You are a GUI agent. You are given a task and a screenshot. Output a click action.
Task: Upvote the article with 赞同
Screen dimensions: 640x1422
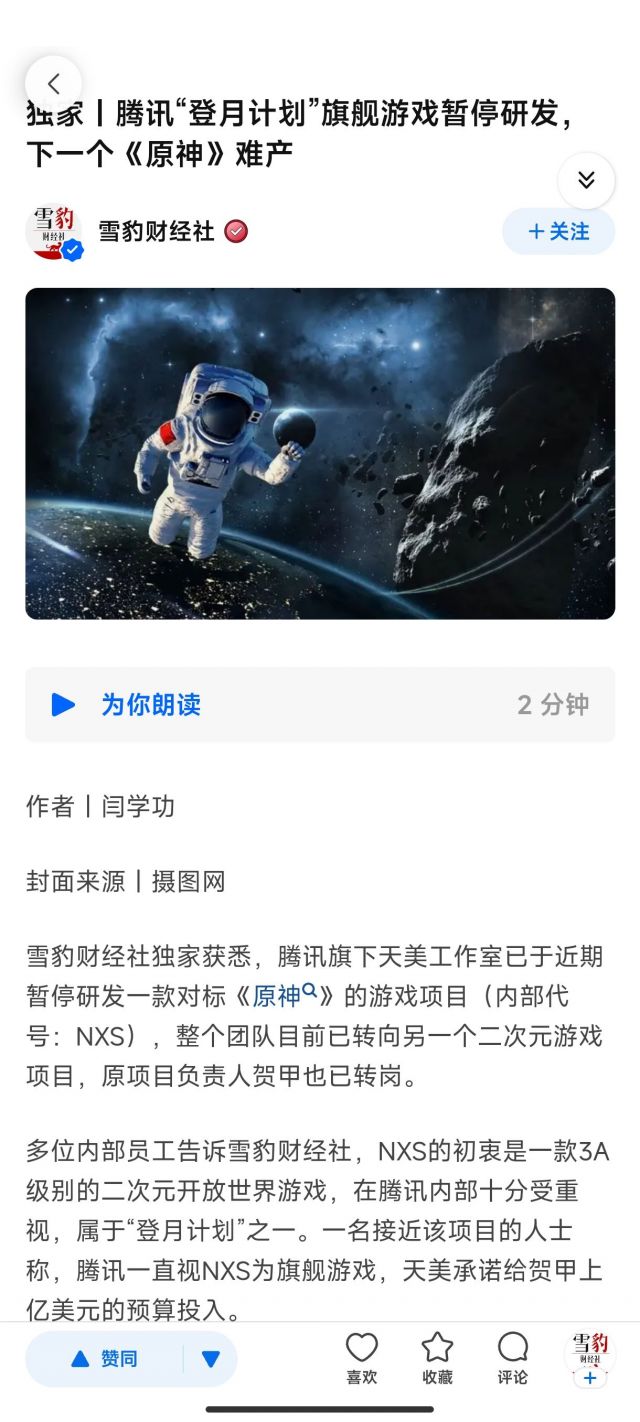pos(105,1359)
